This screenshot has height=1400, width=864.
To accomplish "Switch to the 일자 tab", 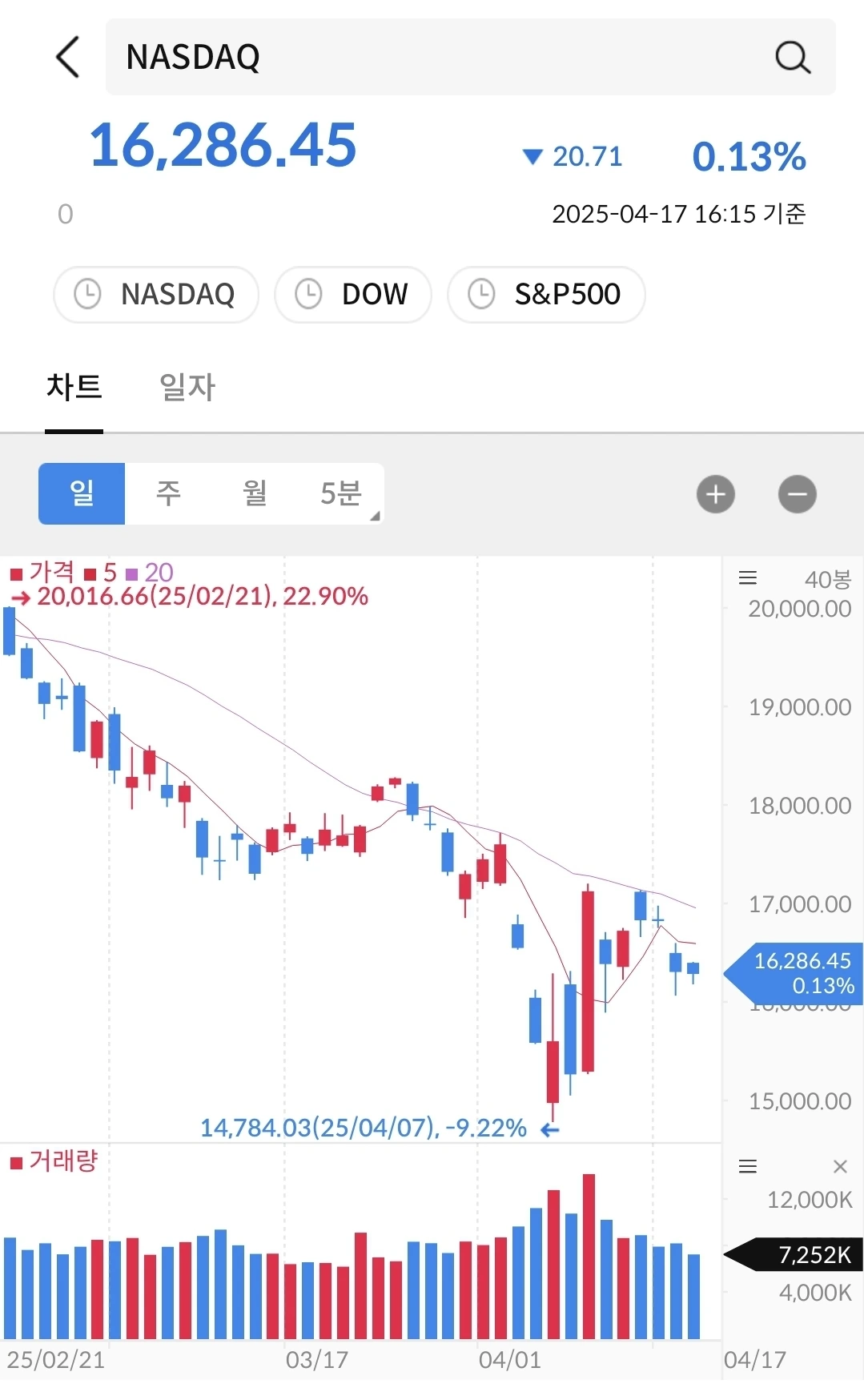I will (x=187, y=388).
